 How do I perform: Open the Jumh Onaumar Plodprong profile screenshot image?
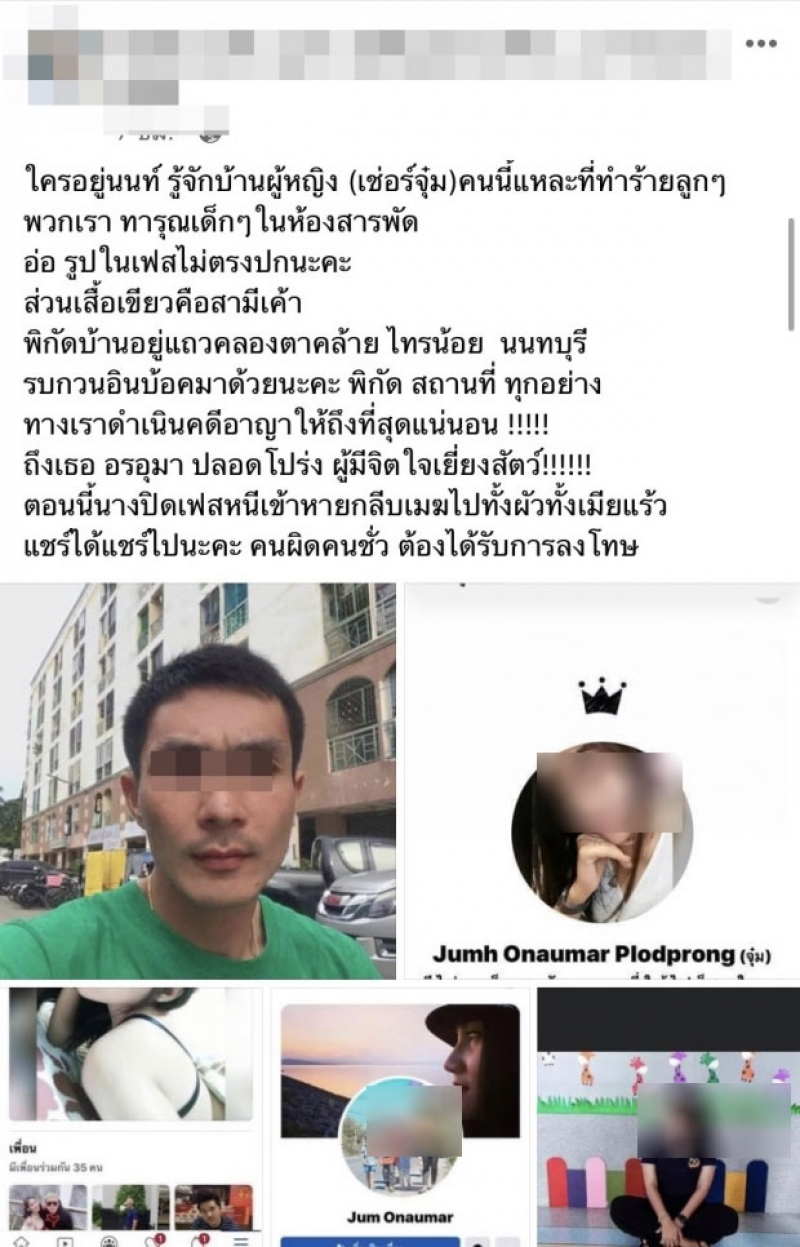pos(600,780)
